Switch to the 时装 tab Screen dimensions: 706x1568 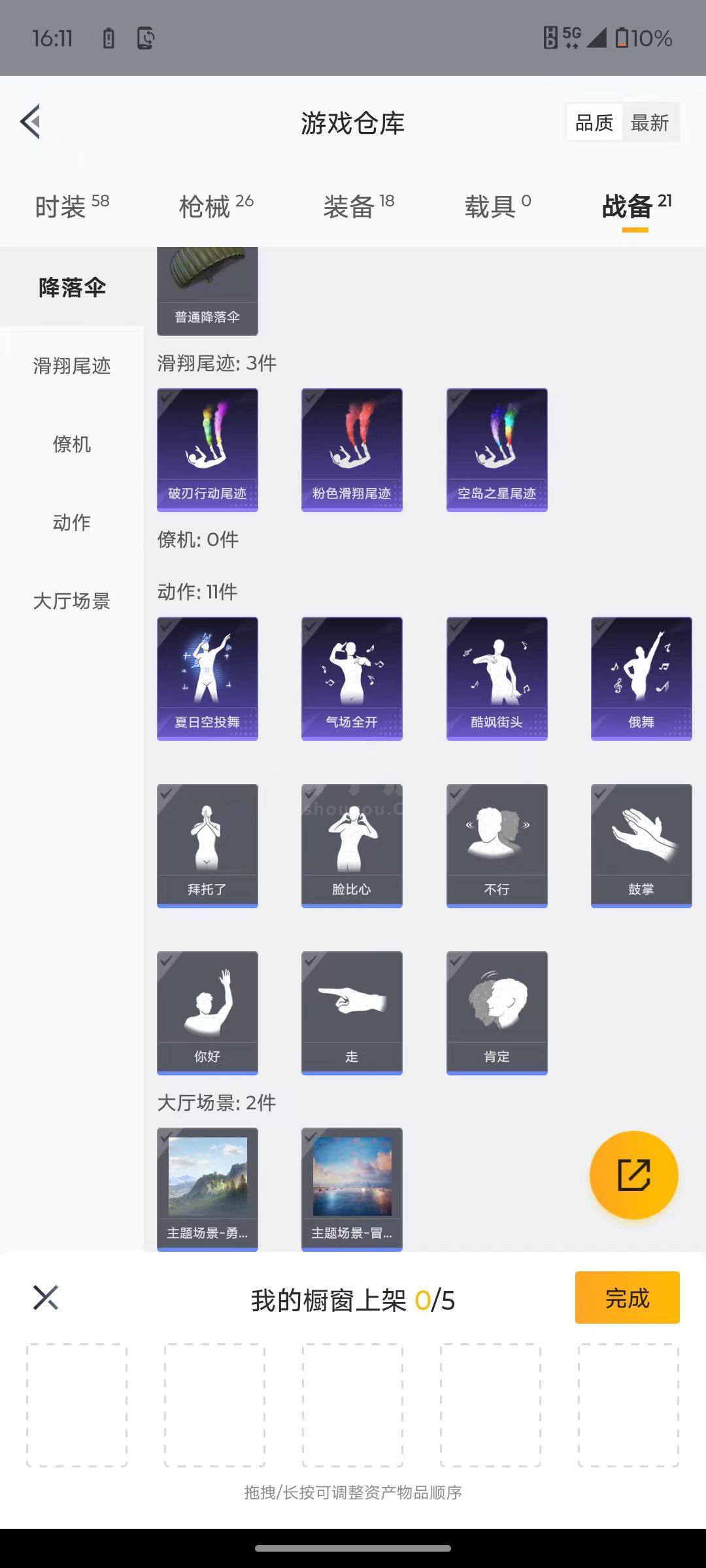coord(71,206)
